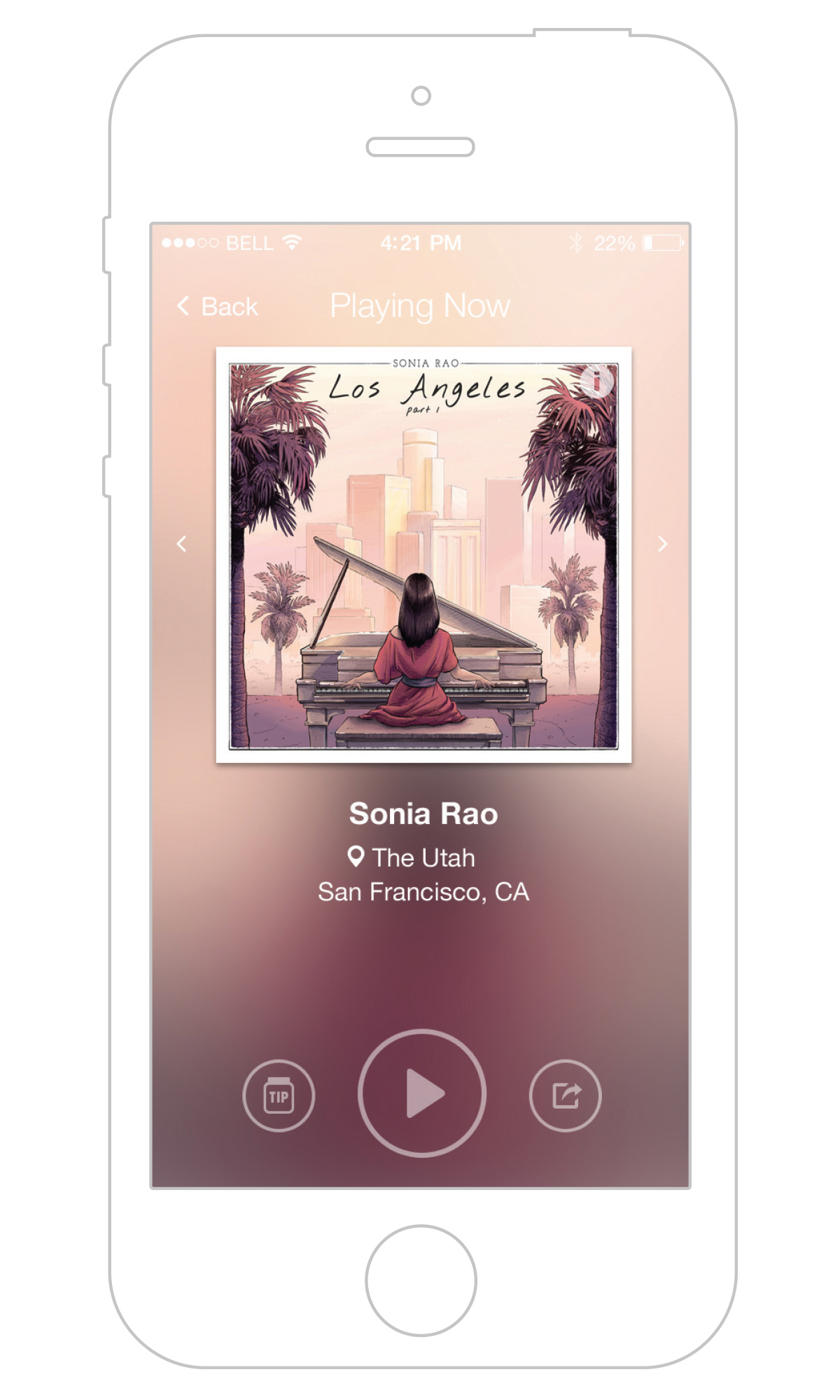Image resolution: width=840 pixels, height=1400 pixels.
Task: Skip to the next artist with the right arrow
Action: pos(662,544)
